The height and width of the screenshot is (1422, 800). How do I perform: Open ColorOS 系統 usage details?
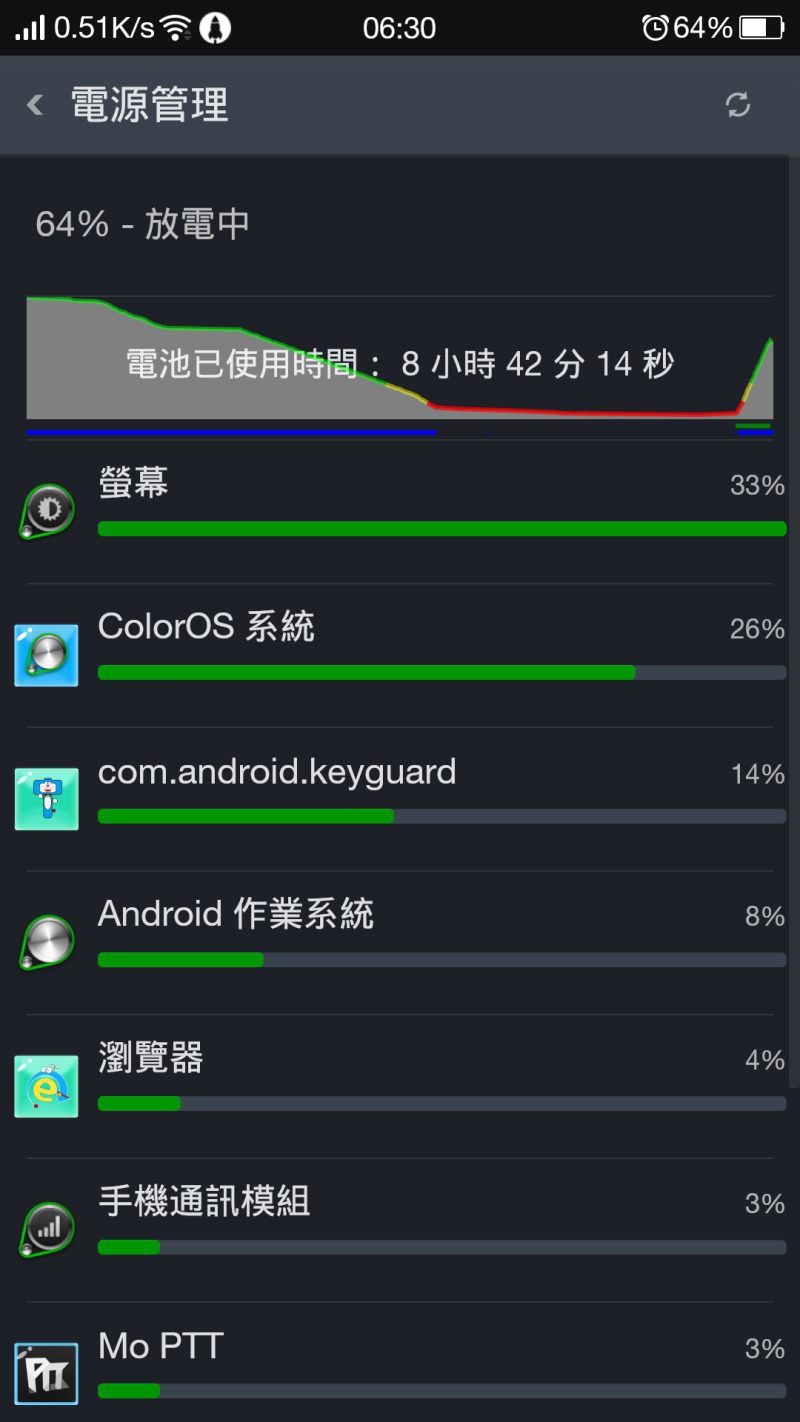click(400, 652)
